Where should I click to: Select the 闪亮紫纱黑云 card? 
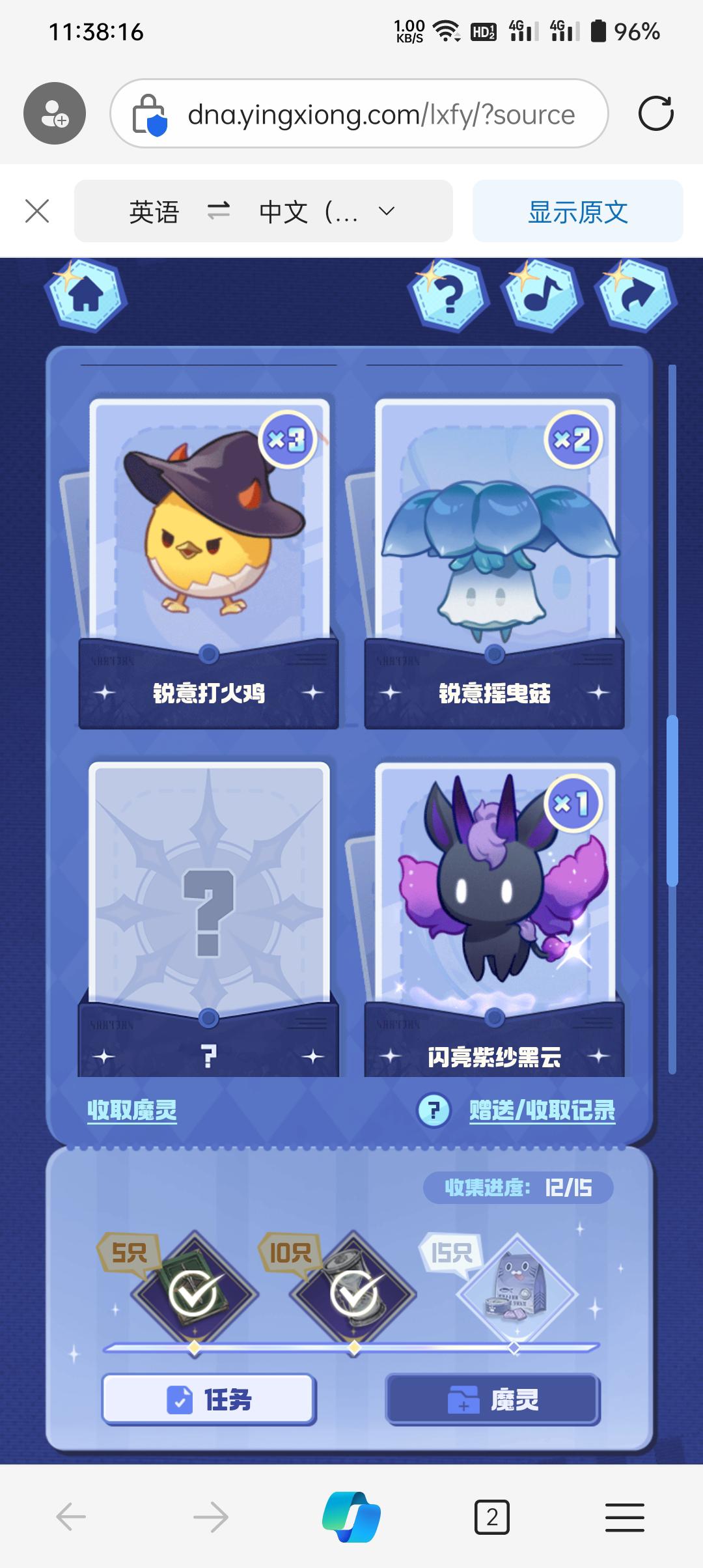[495, 912]
